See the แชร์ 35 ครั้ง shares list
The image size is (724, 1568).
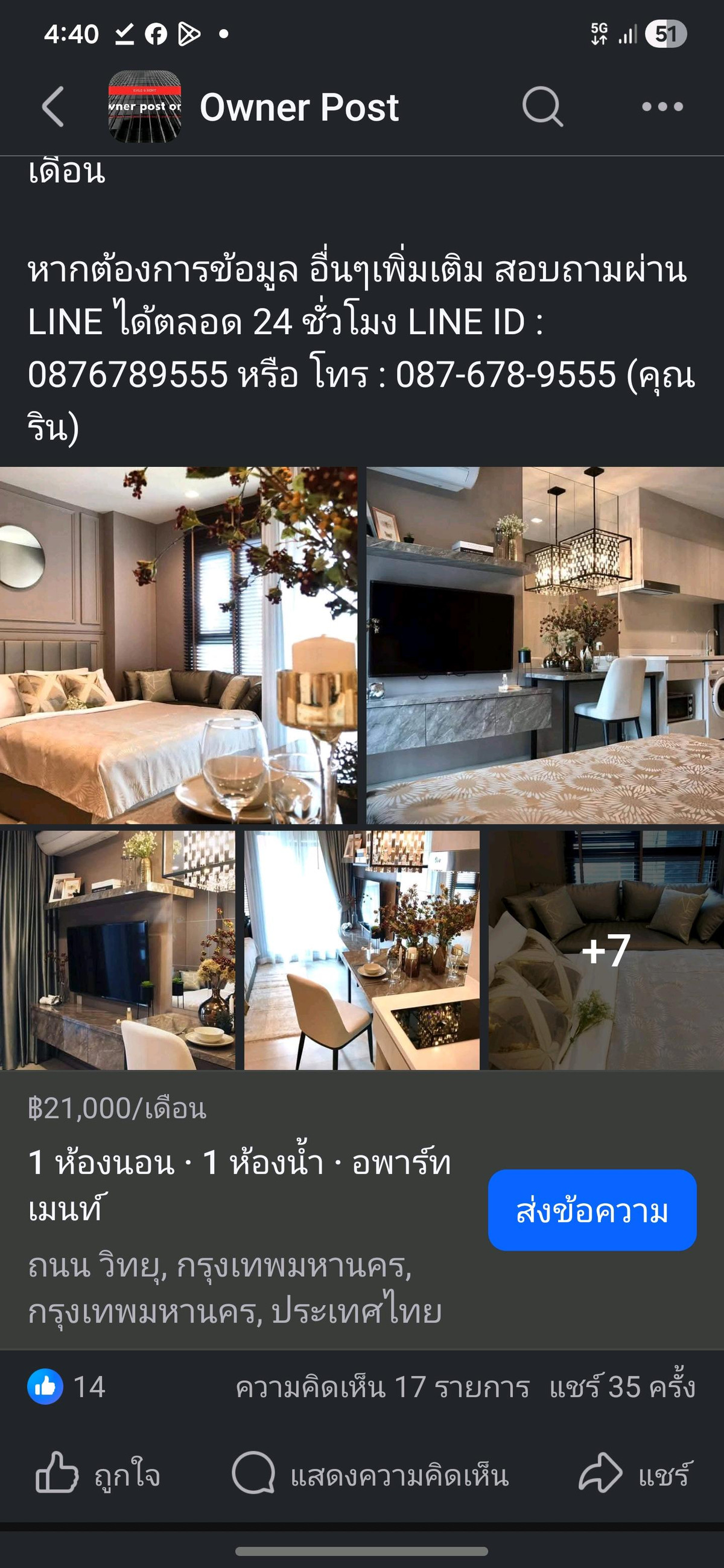tap(621, 1387)
